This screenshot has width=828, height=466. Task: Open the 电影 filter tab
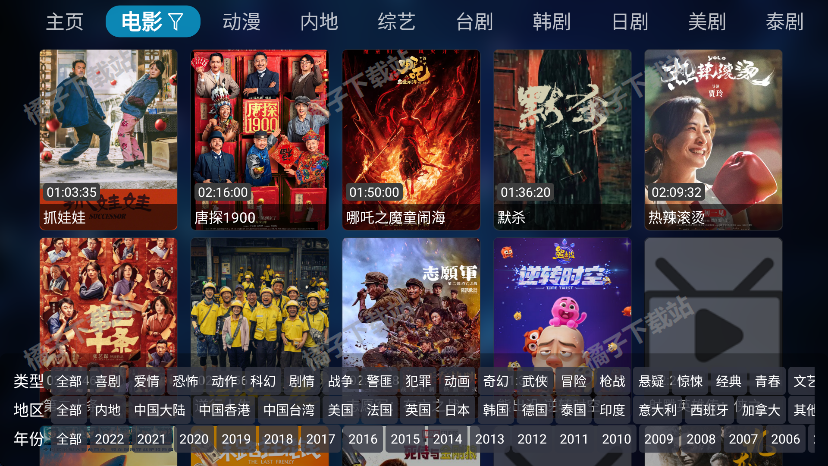152,21
